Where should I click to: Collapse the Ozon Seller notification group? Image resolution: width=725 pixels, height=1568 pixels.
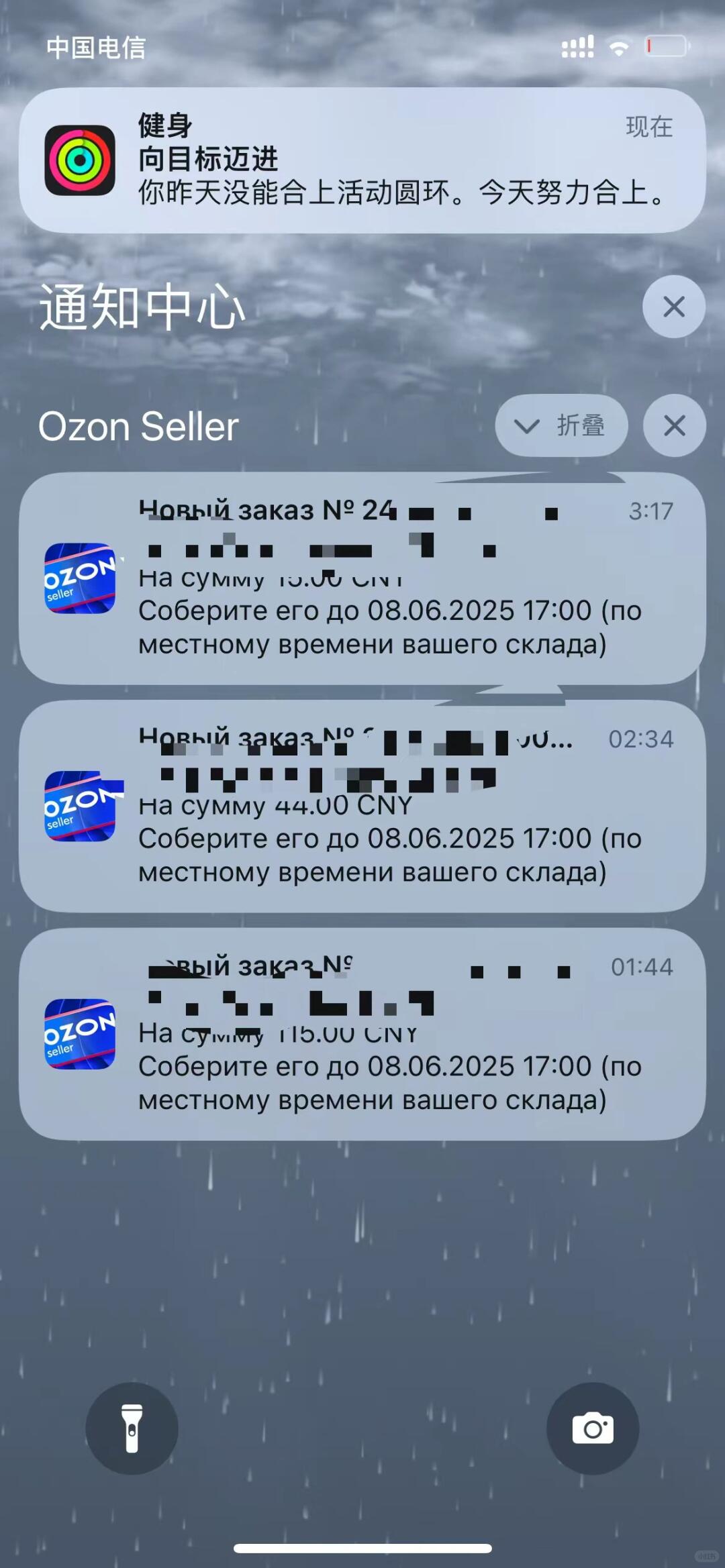click(x=561, y=425)
